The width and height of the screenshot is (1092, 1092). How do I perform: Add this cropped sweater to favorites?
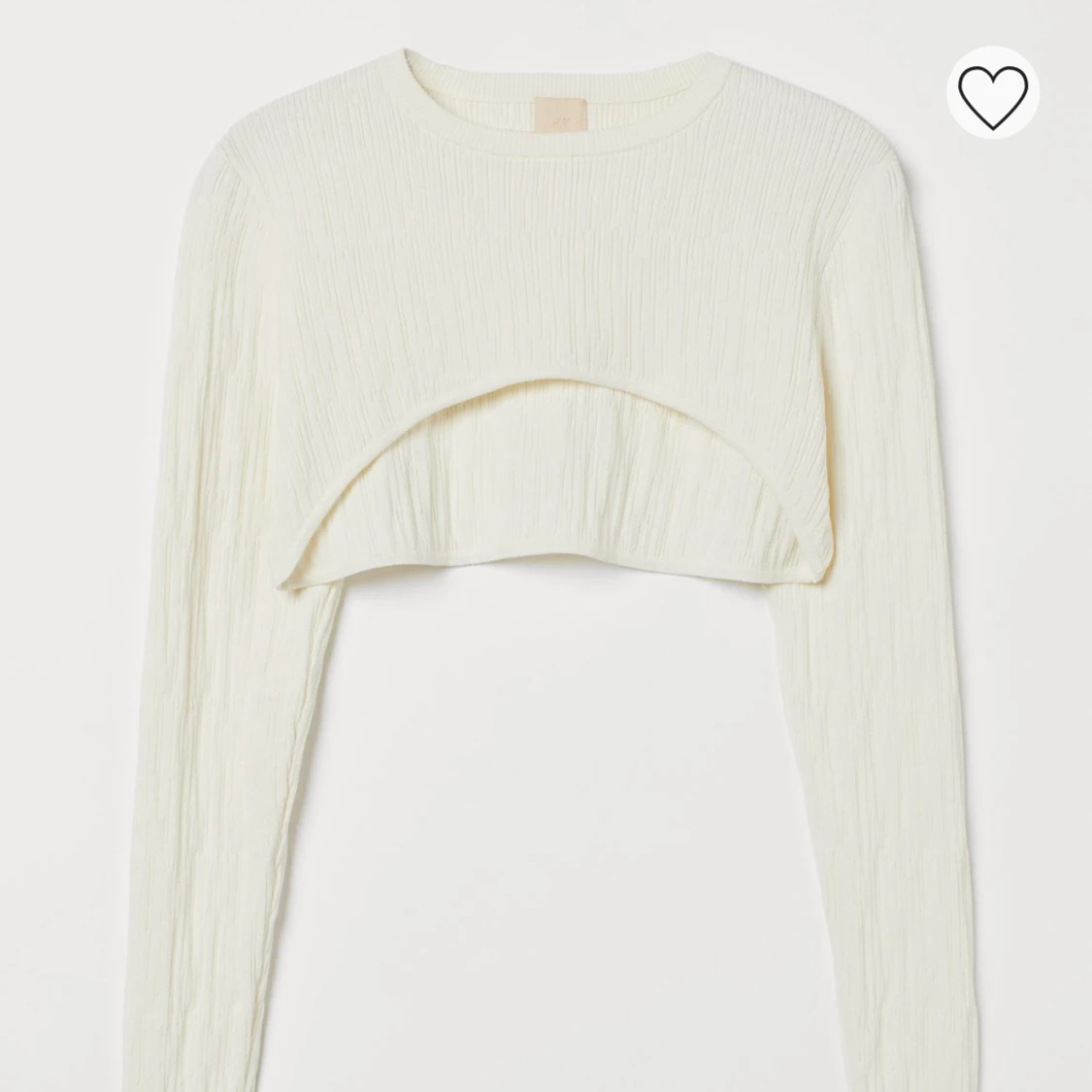click(x=993, y=93)
